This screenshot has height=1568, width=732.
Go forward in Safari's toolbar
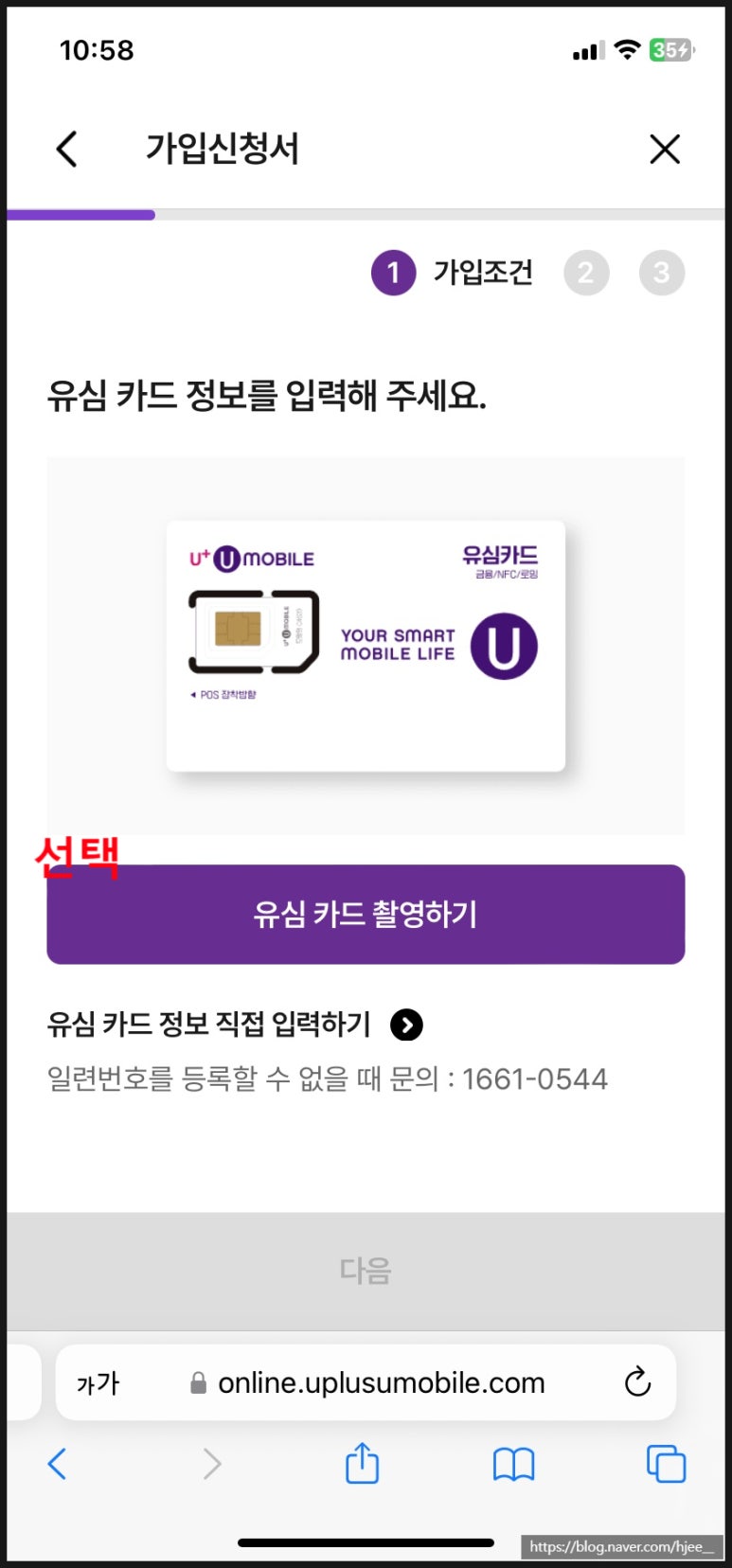212,1464
